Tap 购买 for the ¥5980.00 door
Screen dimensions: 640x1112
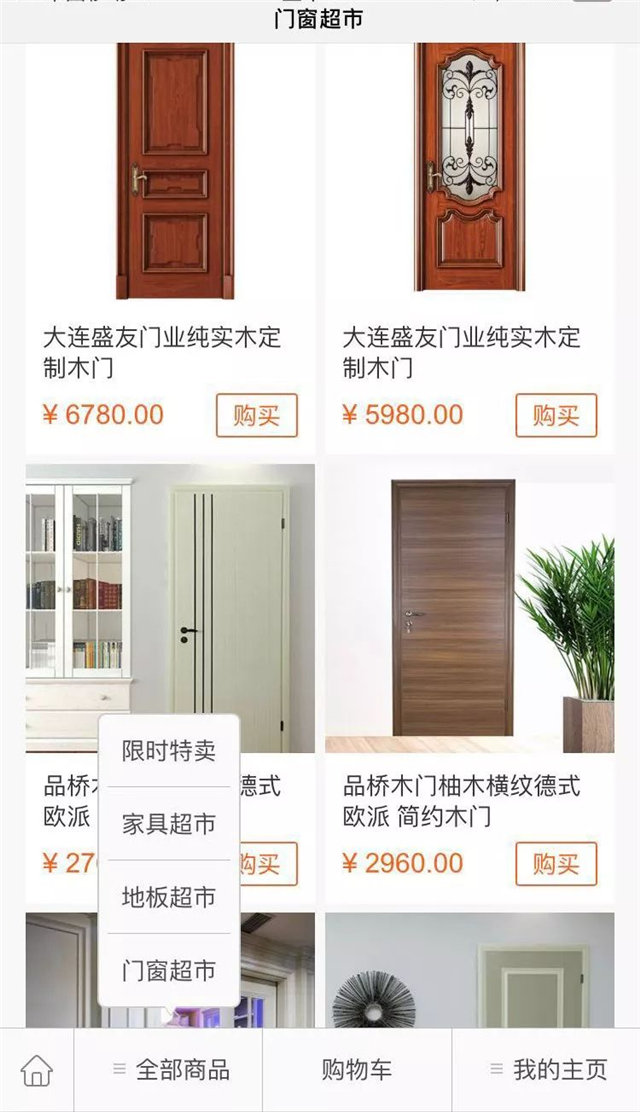556,415
